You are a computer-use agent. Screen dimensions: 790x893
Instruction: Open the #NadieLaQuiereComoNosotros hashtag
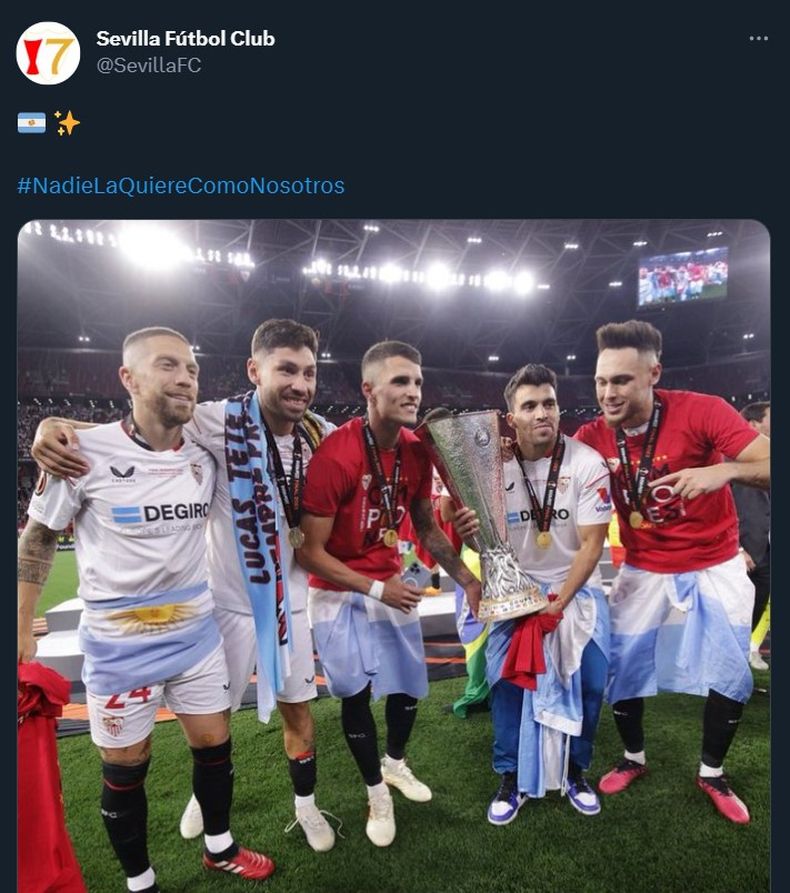[181, 186]
